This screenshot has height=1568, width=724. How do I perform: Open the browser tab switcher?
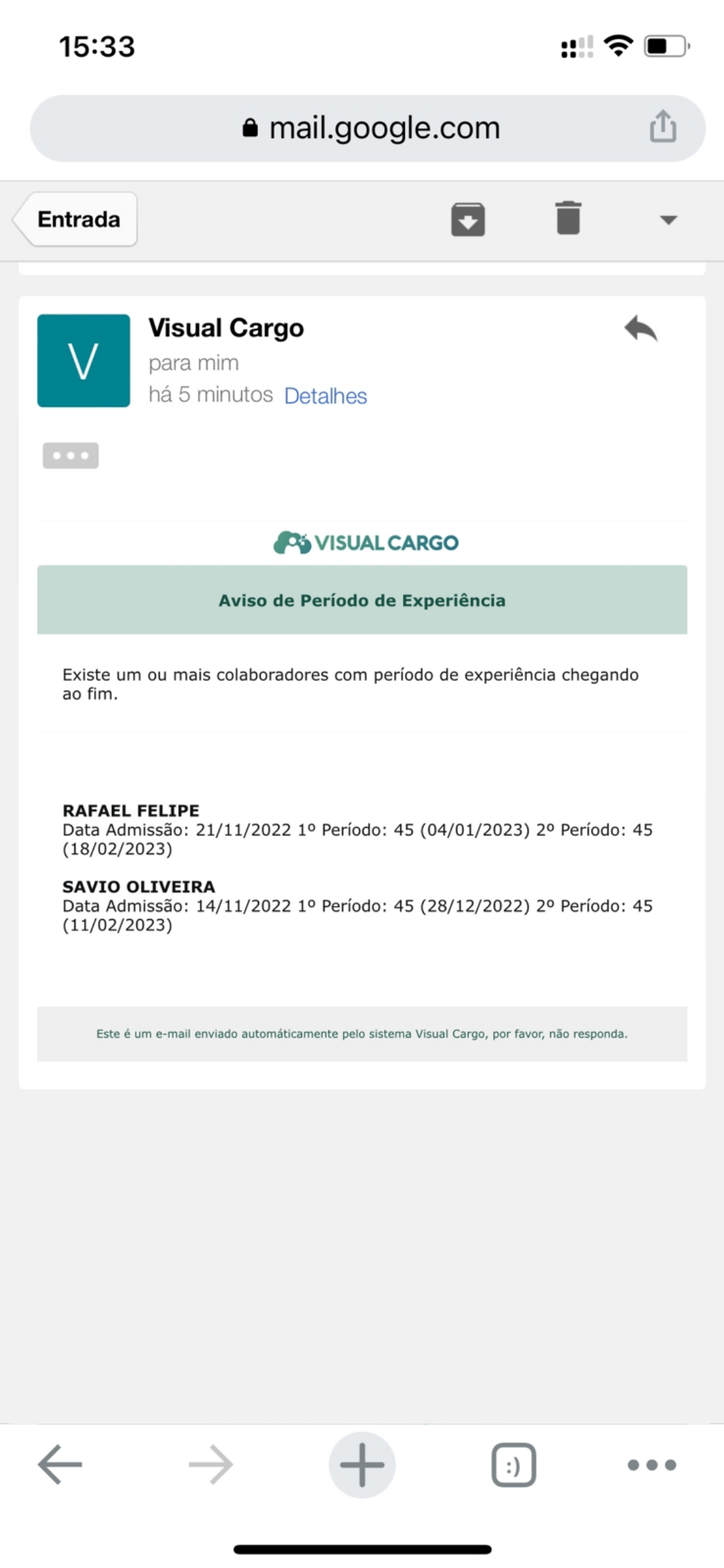[x=514, y=1464]
